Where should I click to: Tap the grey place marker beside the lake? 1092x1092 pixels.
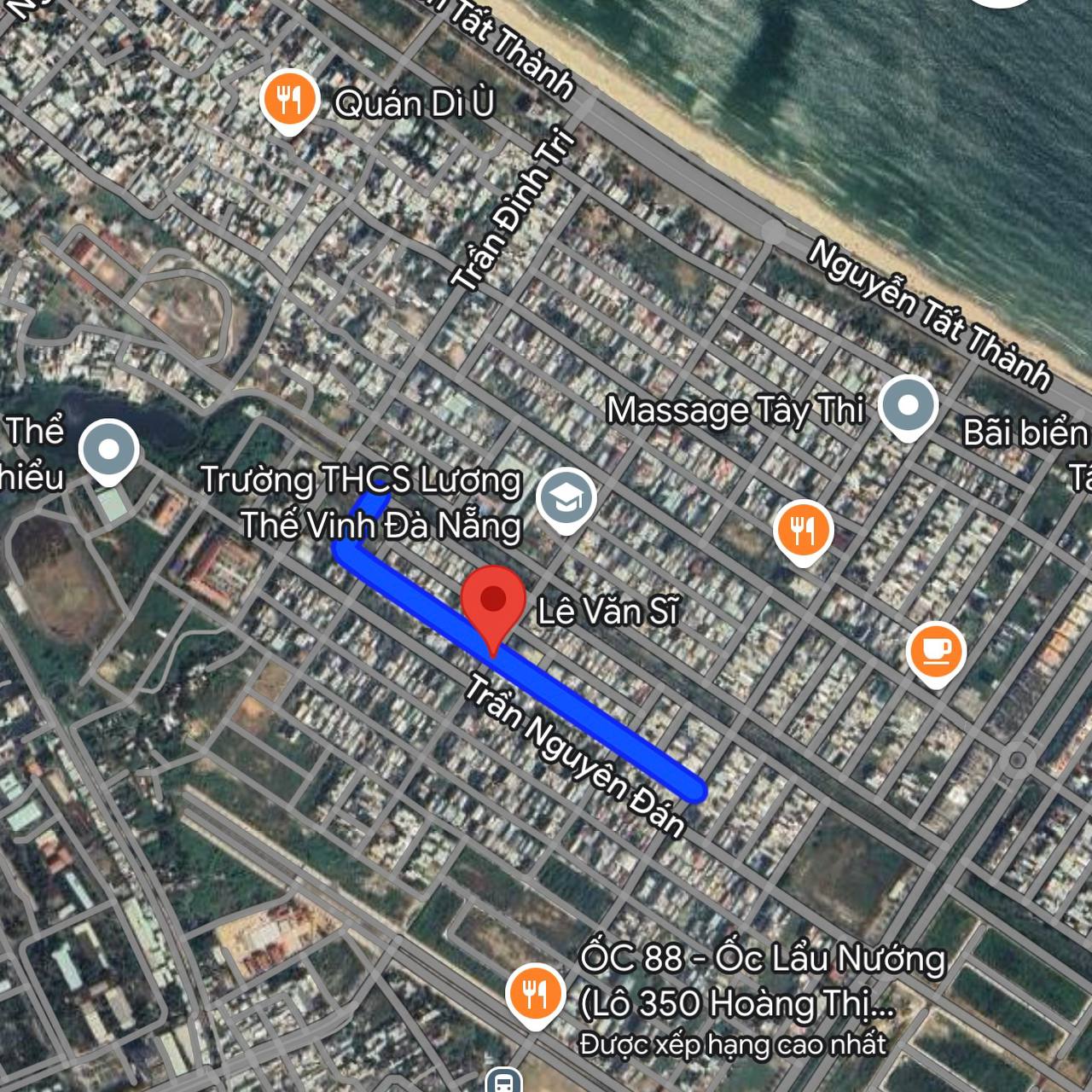[x=108, y=450]
